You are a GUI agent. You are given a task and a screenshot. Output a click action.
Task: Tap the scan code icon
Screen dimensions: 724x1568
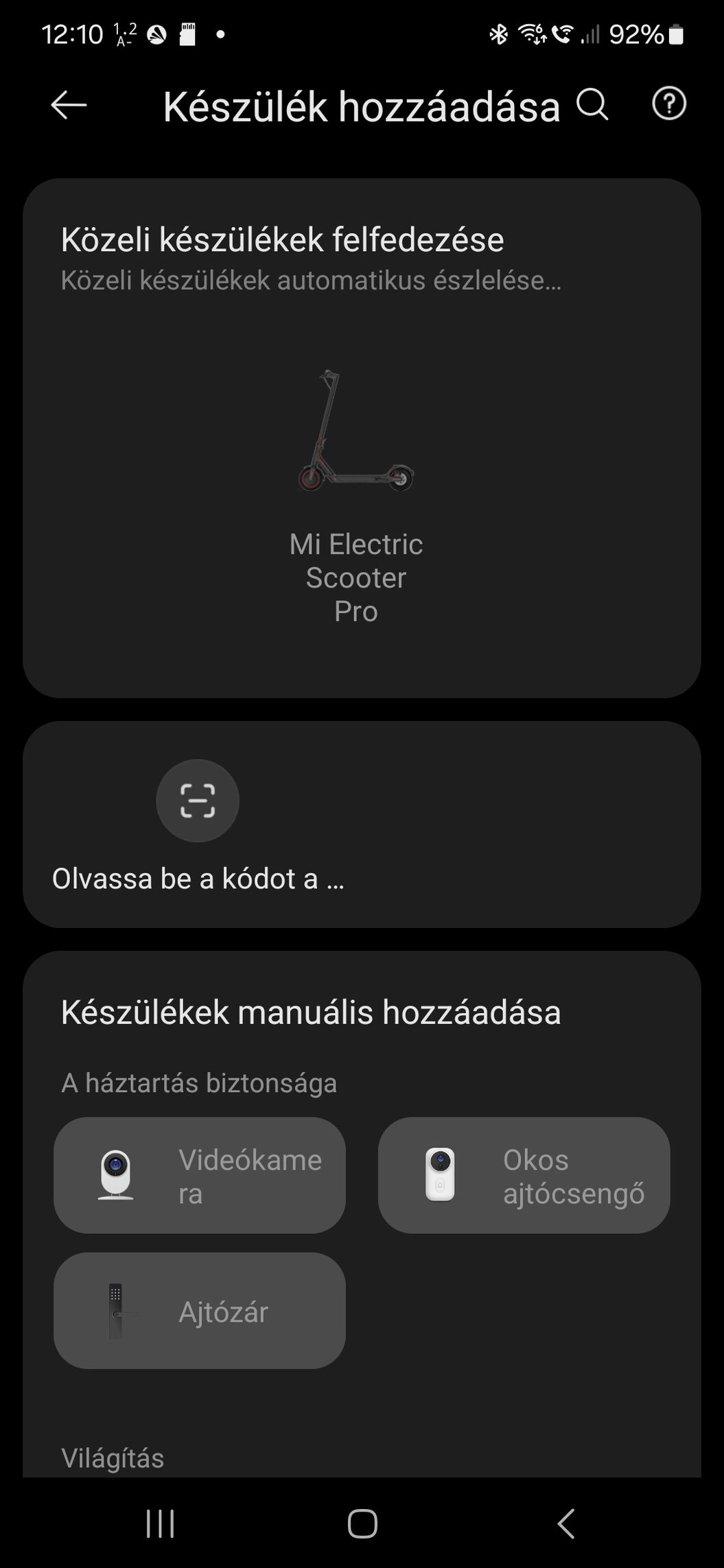point(198,800)
